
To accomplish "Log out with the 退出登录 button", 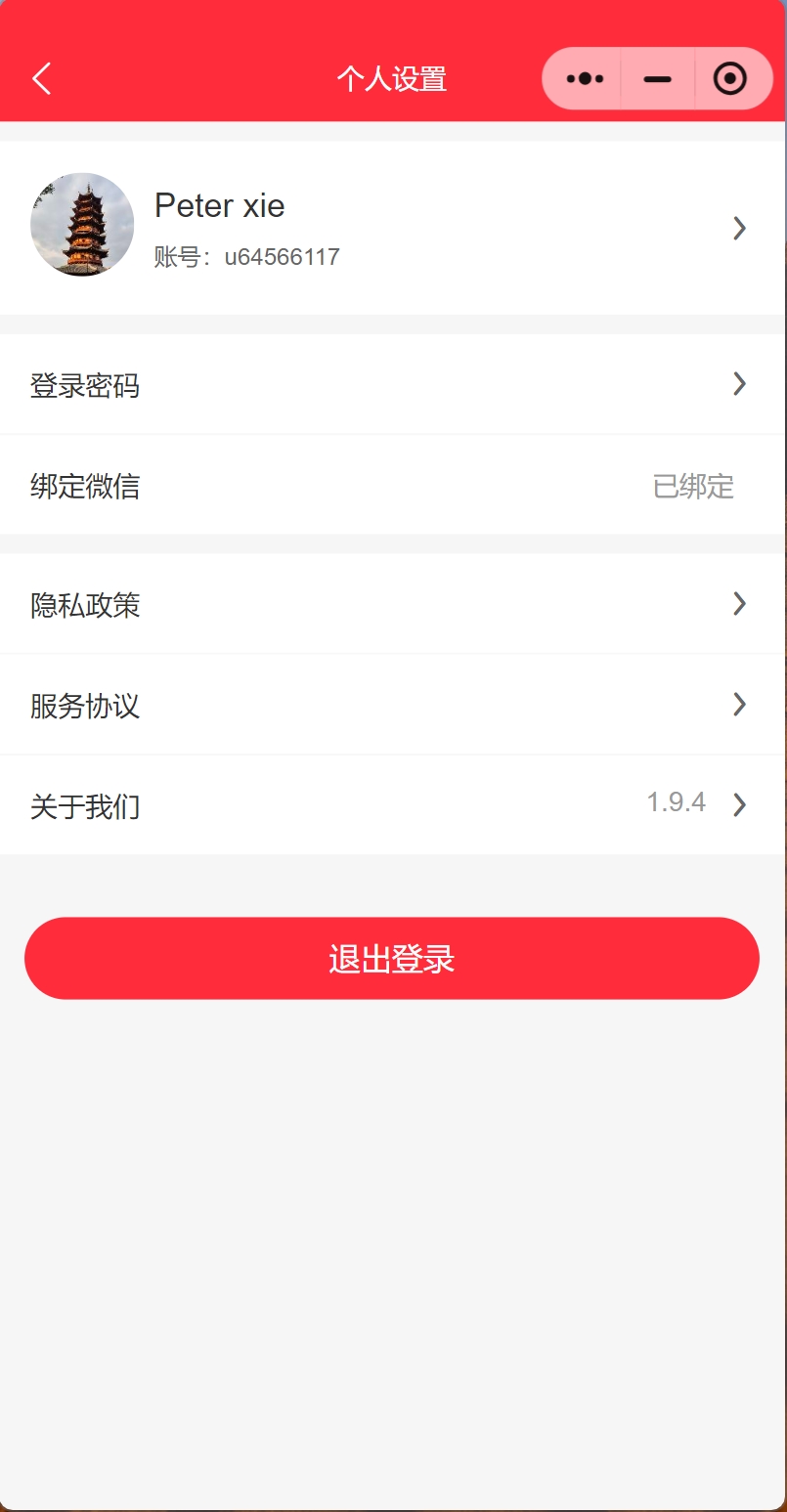I will [x=391, y=959].
